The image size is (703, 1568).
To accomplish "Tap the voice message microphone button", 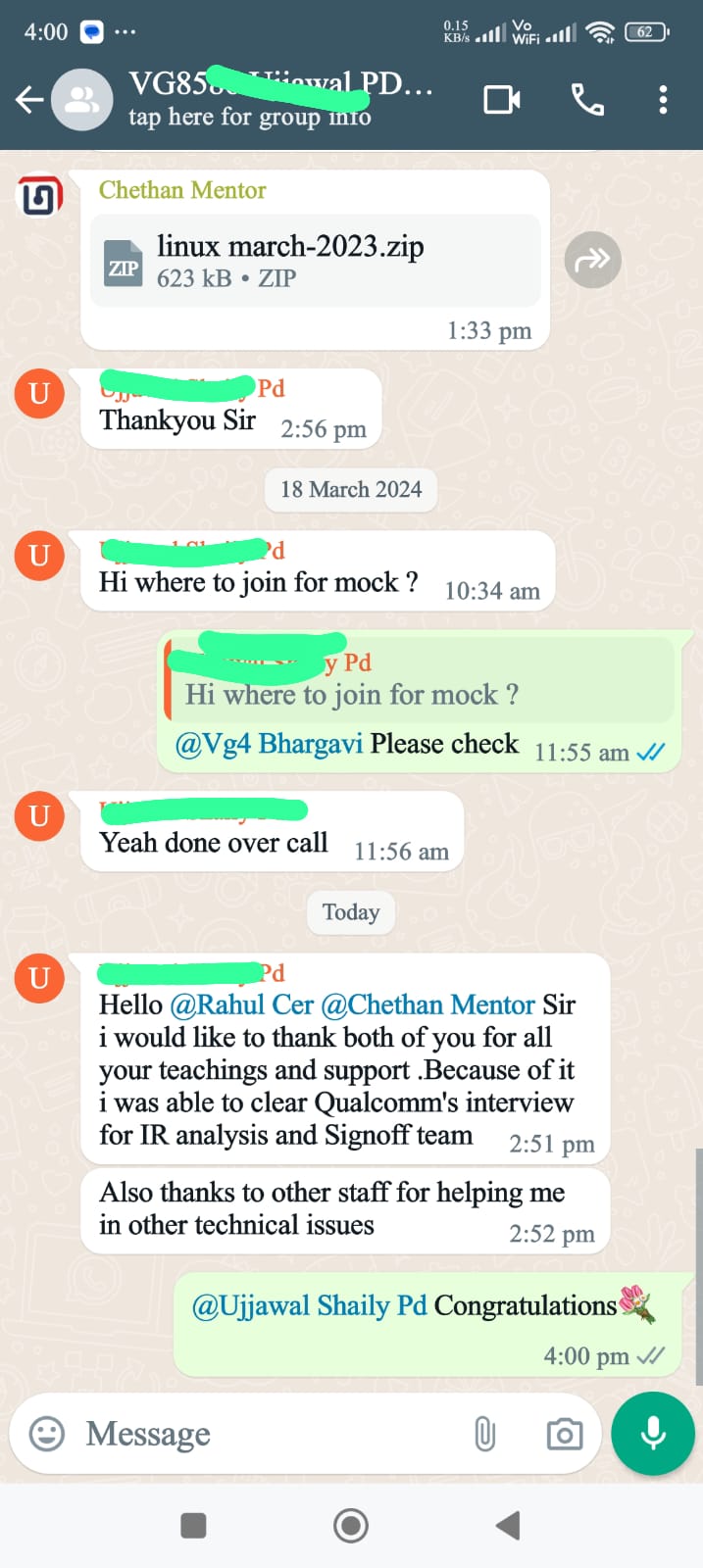I will (x=653, y=1434).
